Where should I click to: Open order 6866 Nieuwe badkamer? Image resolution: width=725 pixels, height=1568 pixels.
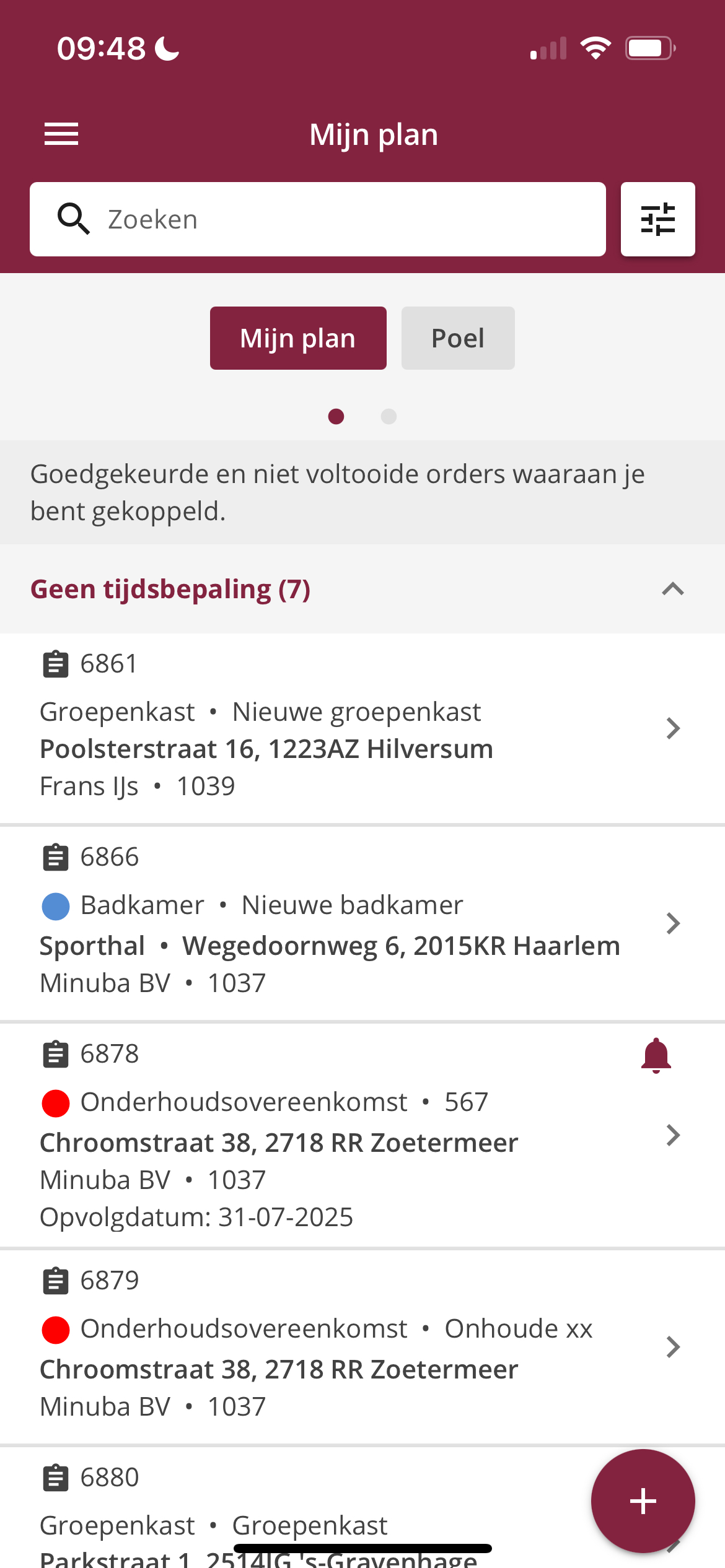tap(362, 923)
